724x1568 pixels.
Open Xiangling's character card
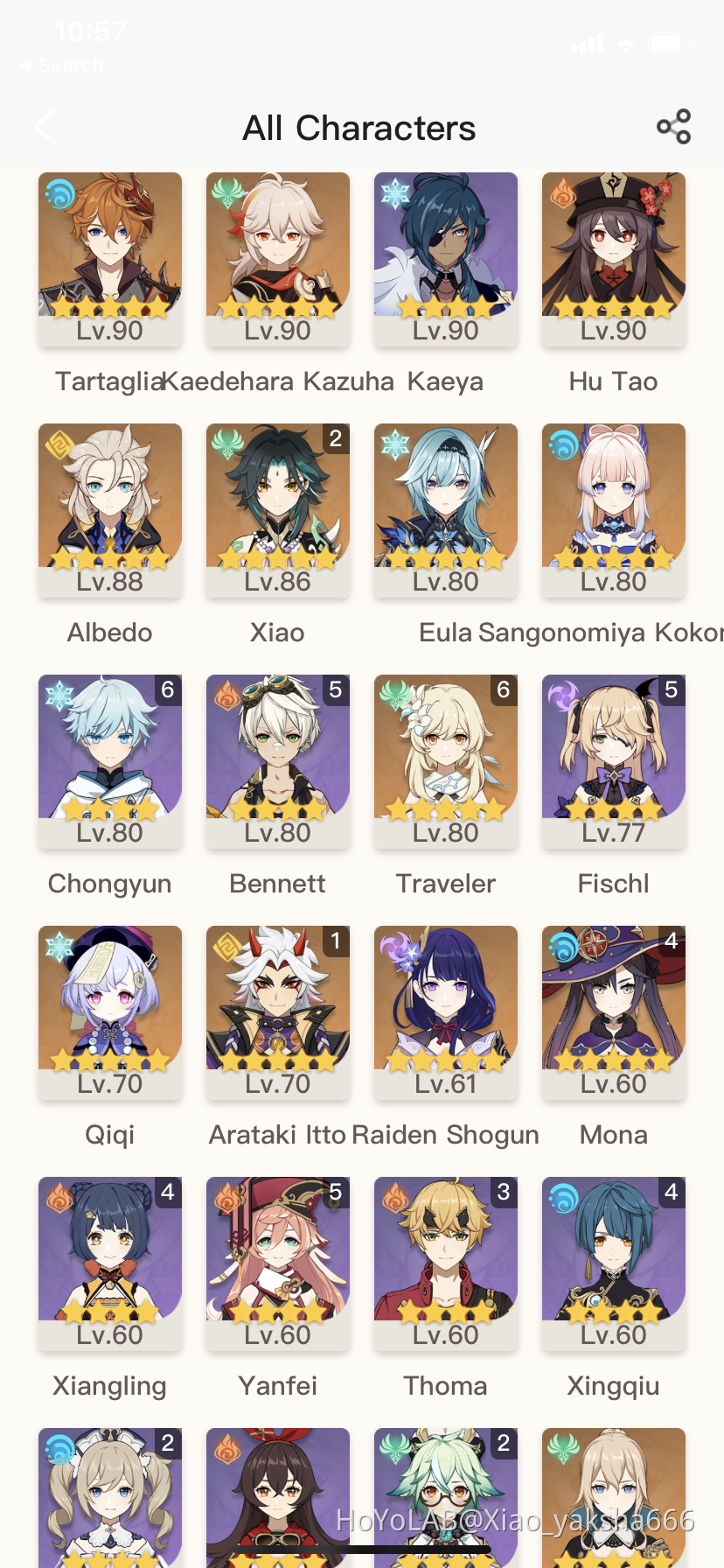(x=110, y=1263)
